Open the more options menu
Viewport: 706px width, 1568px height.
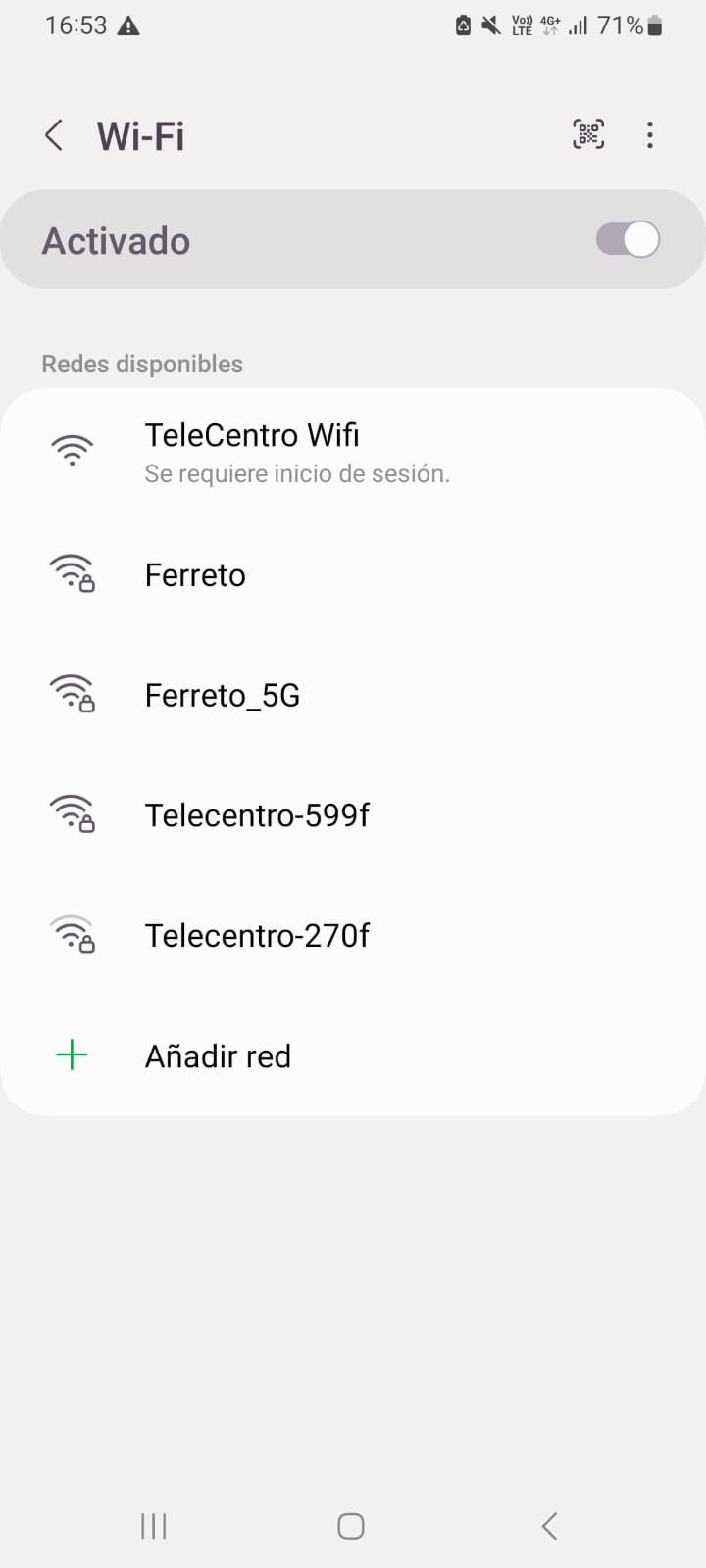point(649,135)
